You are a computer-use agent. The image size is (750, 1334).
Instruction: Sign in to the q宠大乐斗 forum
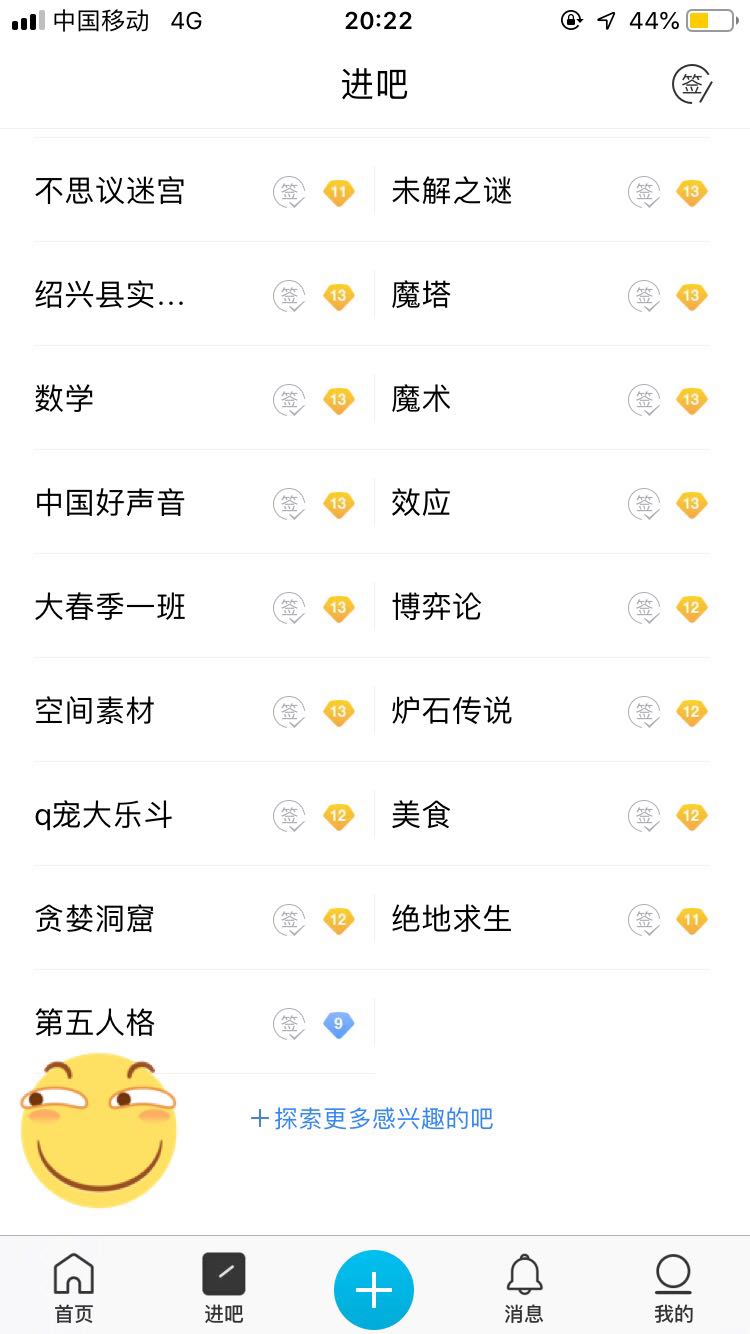click(x=290, y=816)
